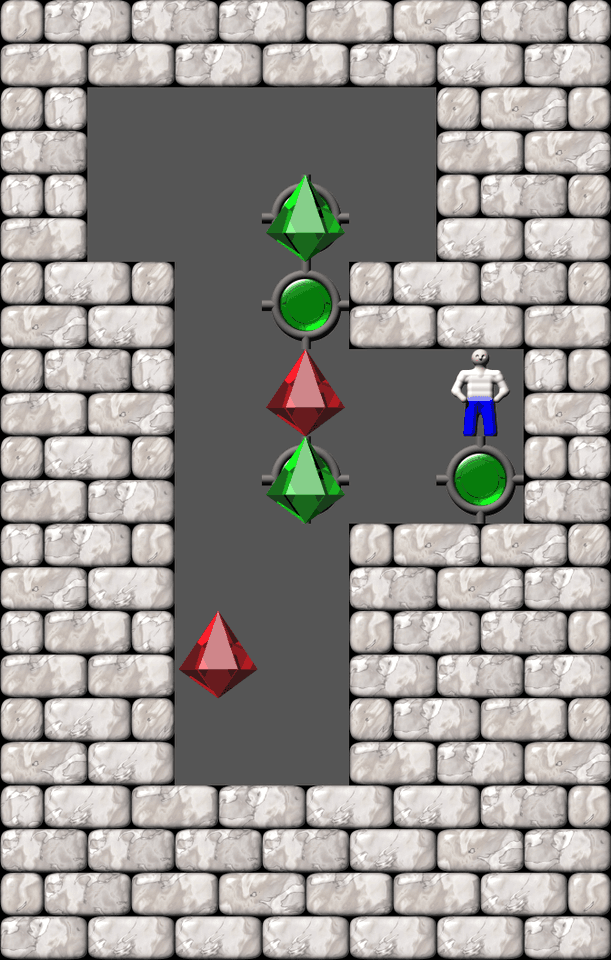Tap the red gem stacked between two goals
The height and width of the screenshot is (960, 611).
point(305,392)
